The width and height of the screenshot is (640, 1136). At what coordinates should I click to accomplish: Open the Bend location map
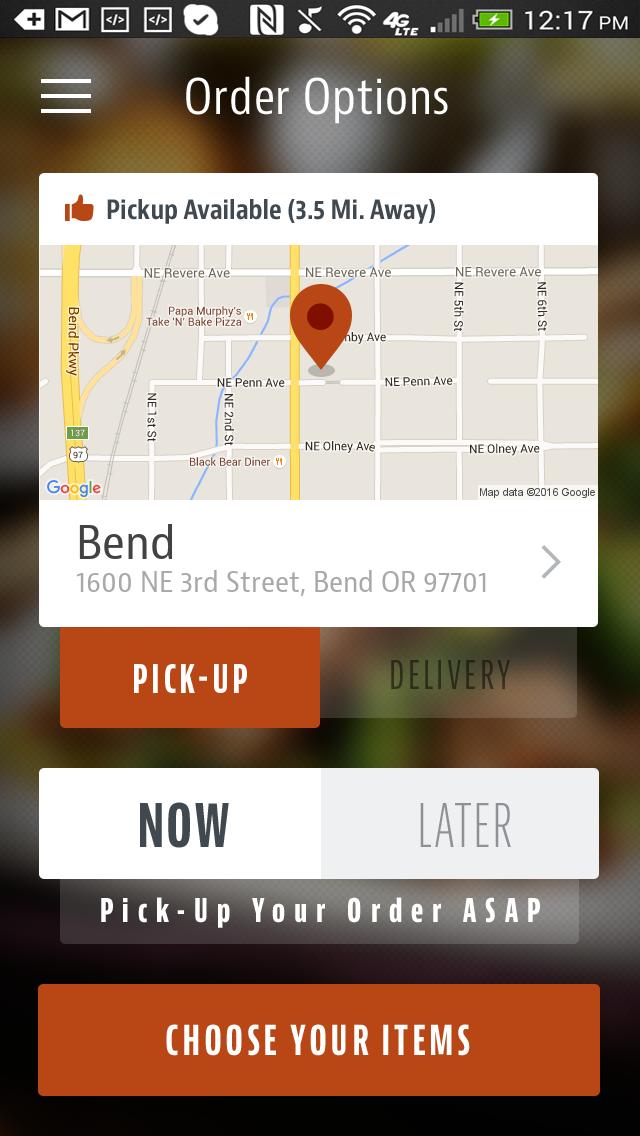[318, 372]
